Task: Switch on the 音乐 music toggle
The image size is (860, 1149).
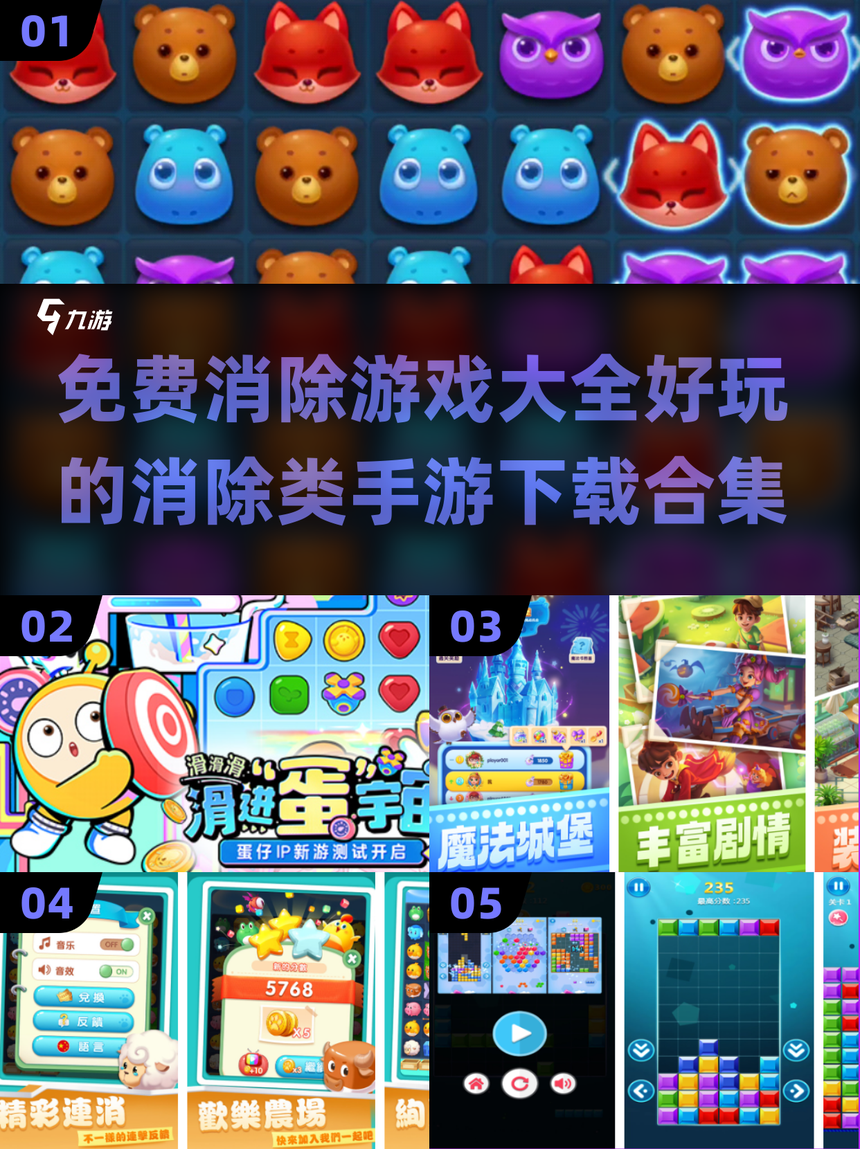Action: (x=115, y=944)
